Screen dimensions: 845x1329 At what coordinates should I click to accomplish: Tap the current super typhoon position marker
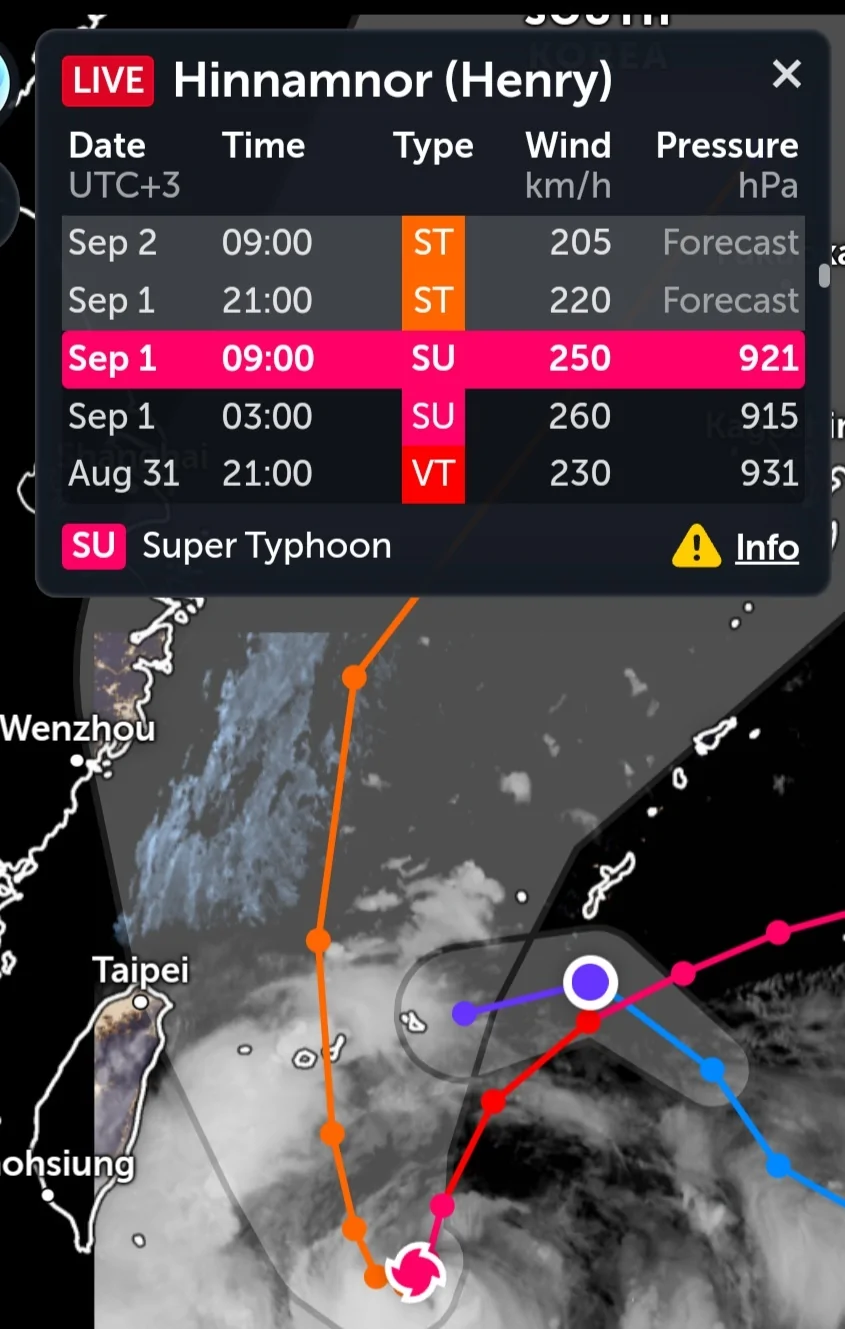[415, 1272]
